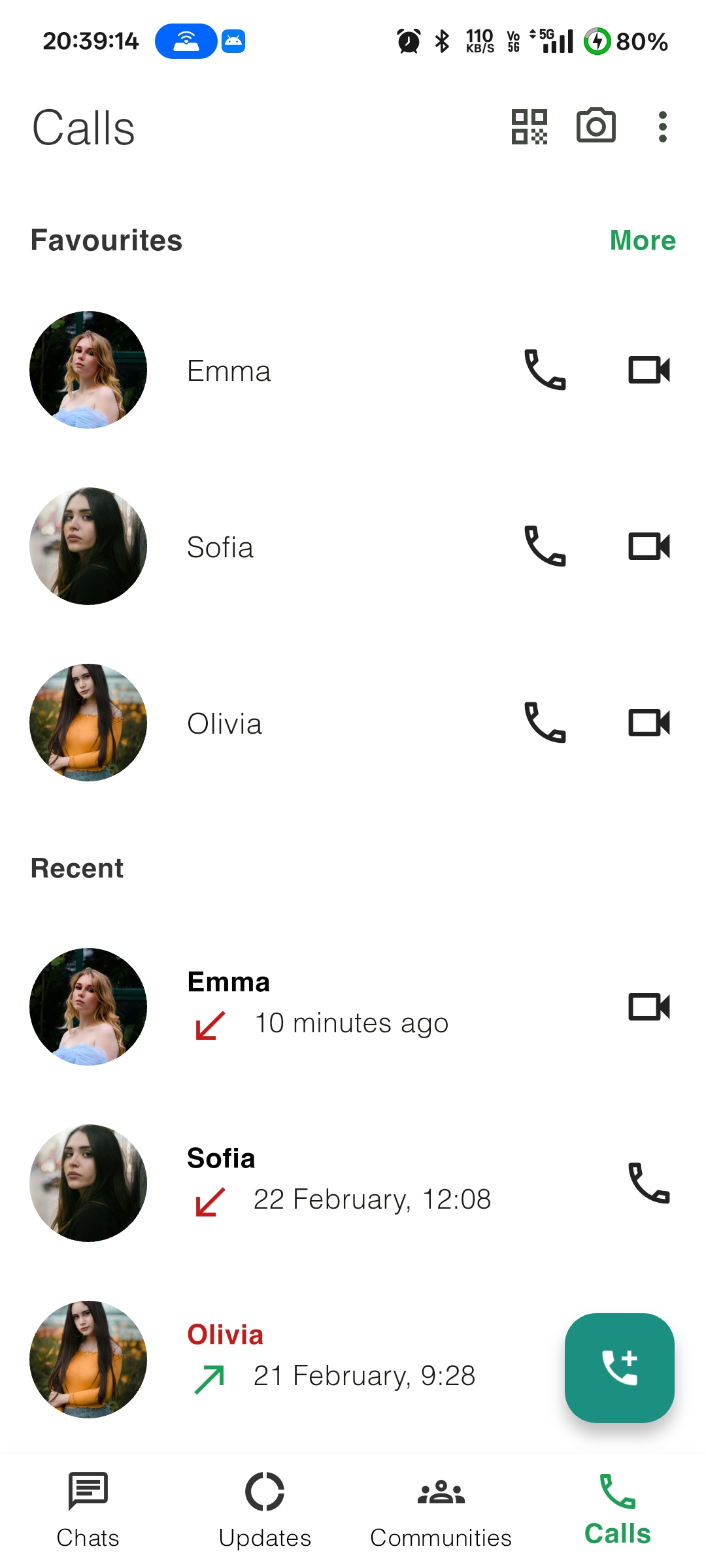
Task: Video call Emma from Favourites
Action: click(x=648, y=370)
